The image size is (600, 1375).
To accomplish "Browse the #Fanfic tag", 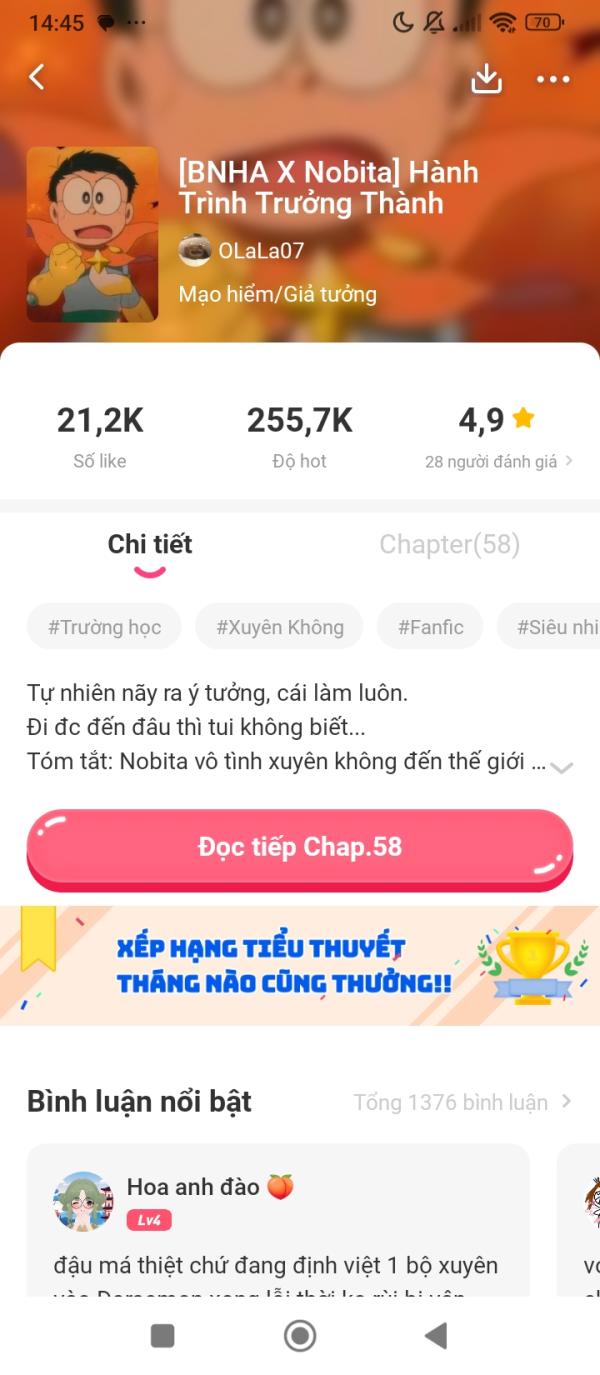I will pyautogui.click(x=430, y=627).
